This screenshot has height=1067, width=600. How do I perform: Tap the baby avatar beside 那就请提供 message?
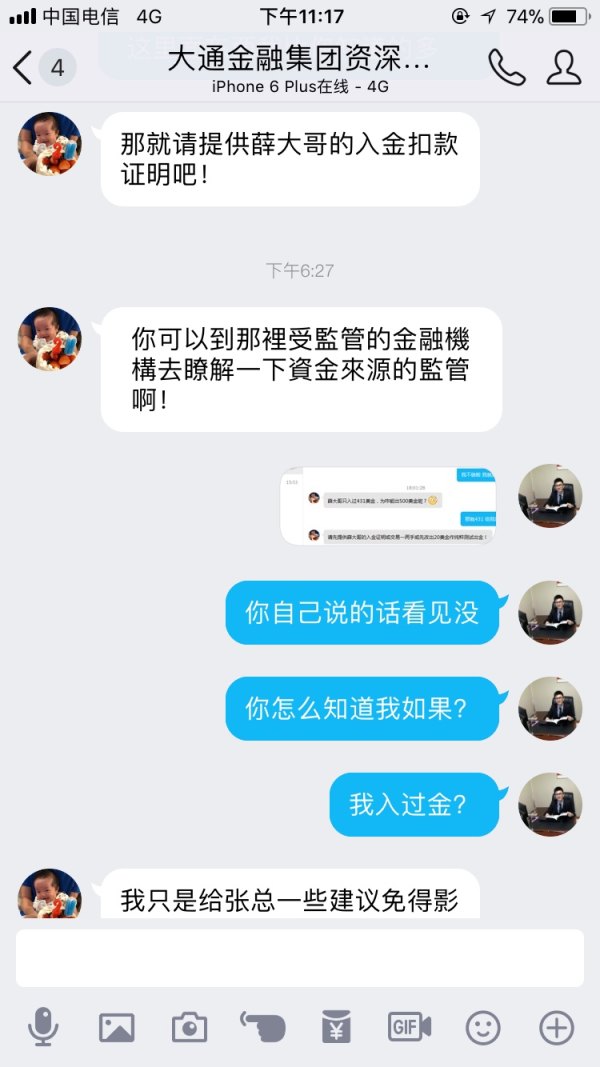pyautogui.click(x=50, y=143)
